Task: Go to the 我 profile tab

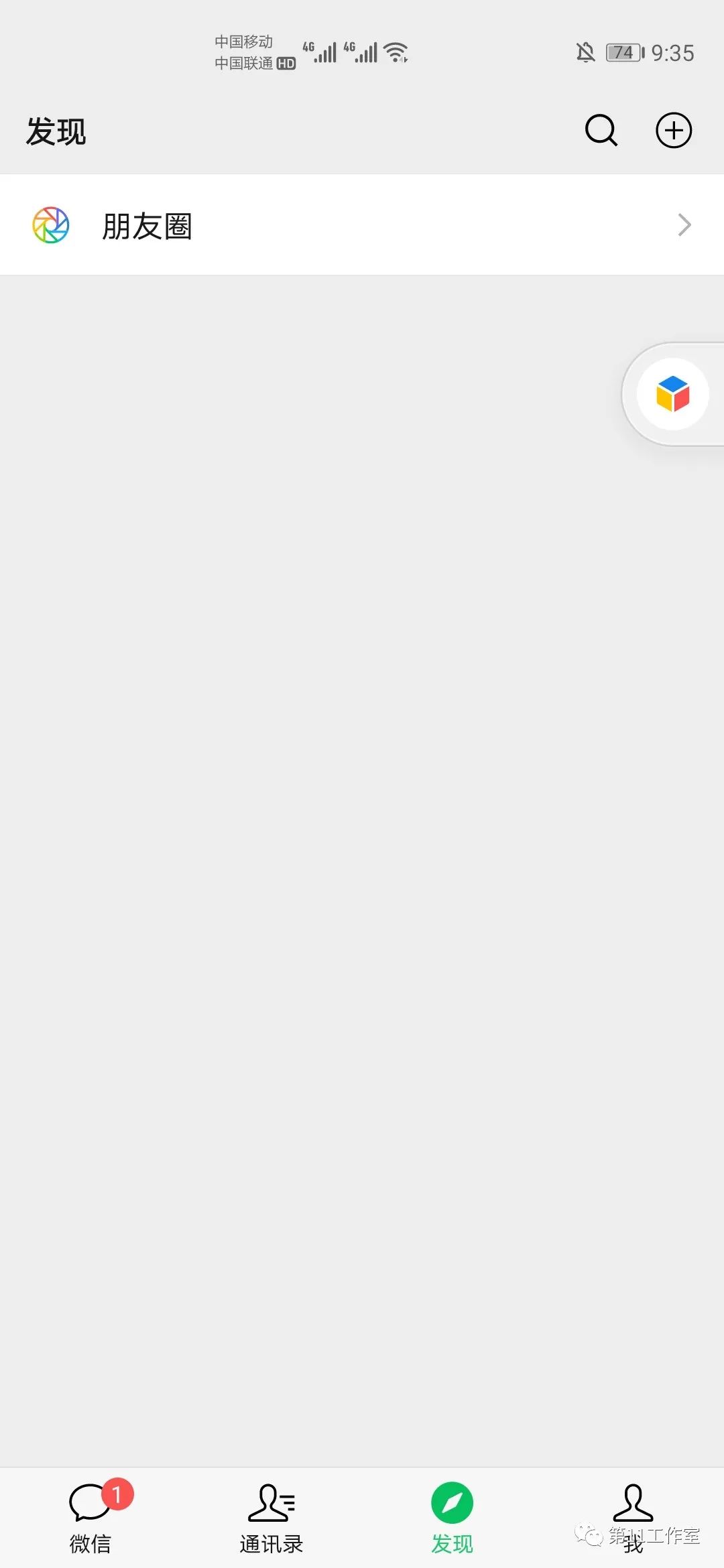Action: (633, 1517)
